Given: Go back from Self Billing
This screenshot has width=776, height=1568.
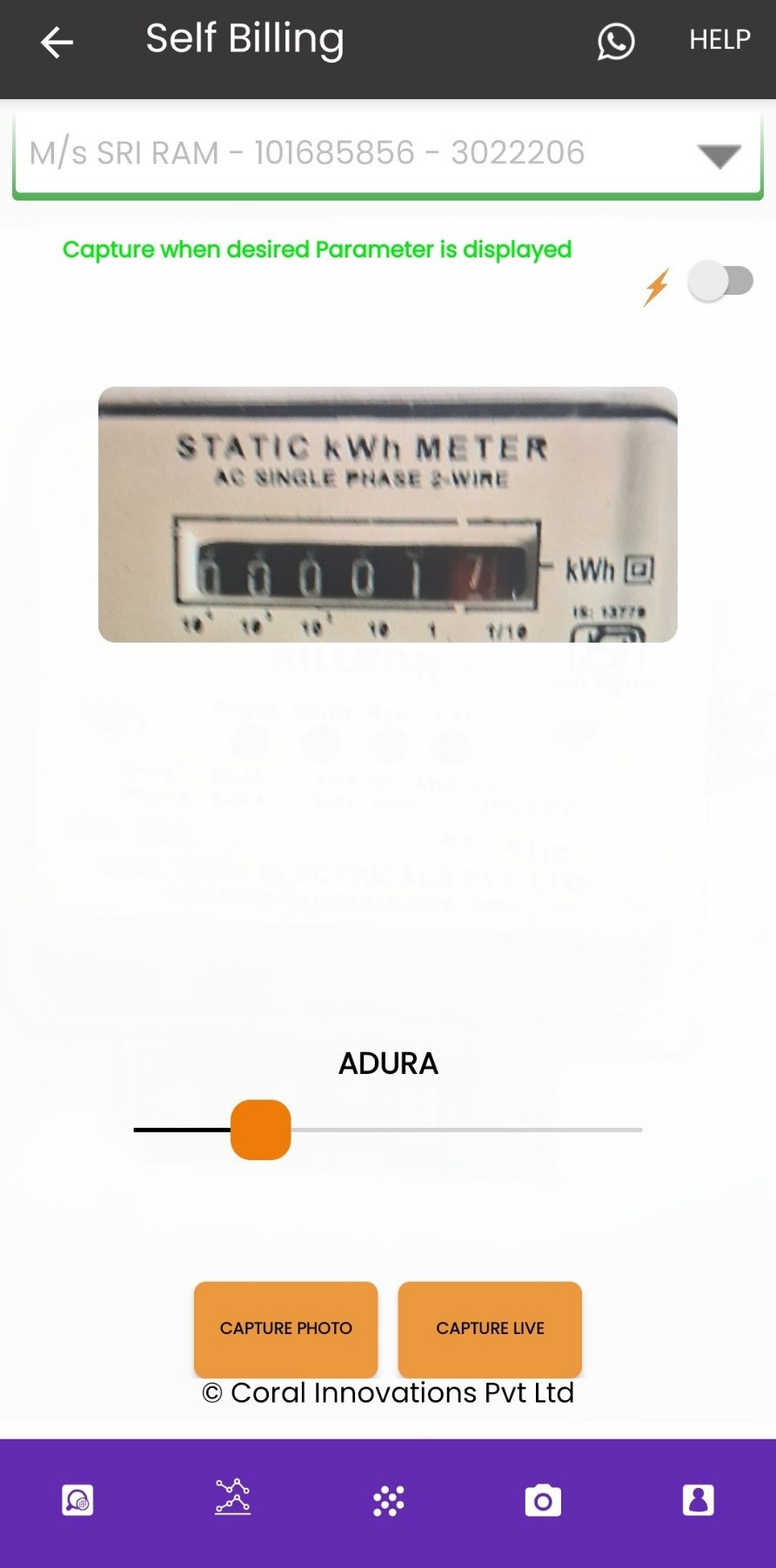Looking at the screenshot, I should point(57,42).
